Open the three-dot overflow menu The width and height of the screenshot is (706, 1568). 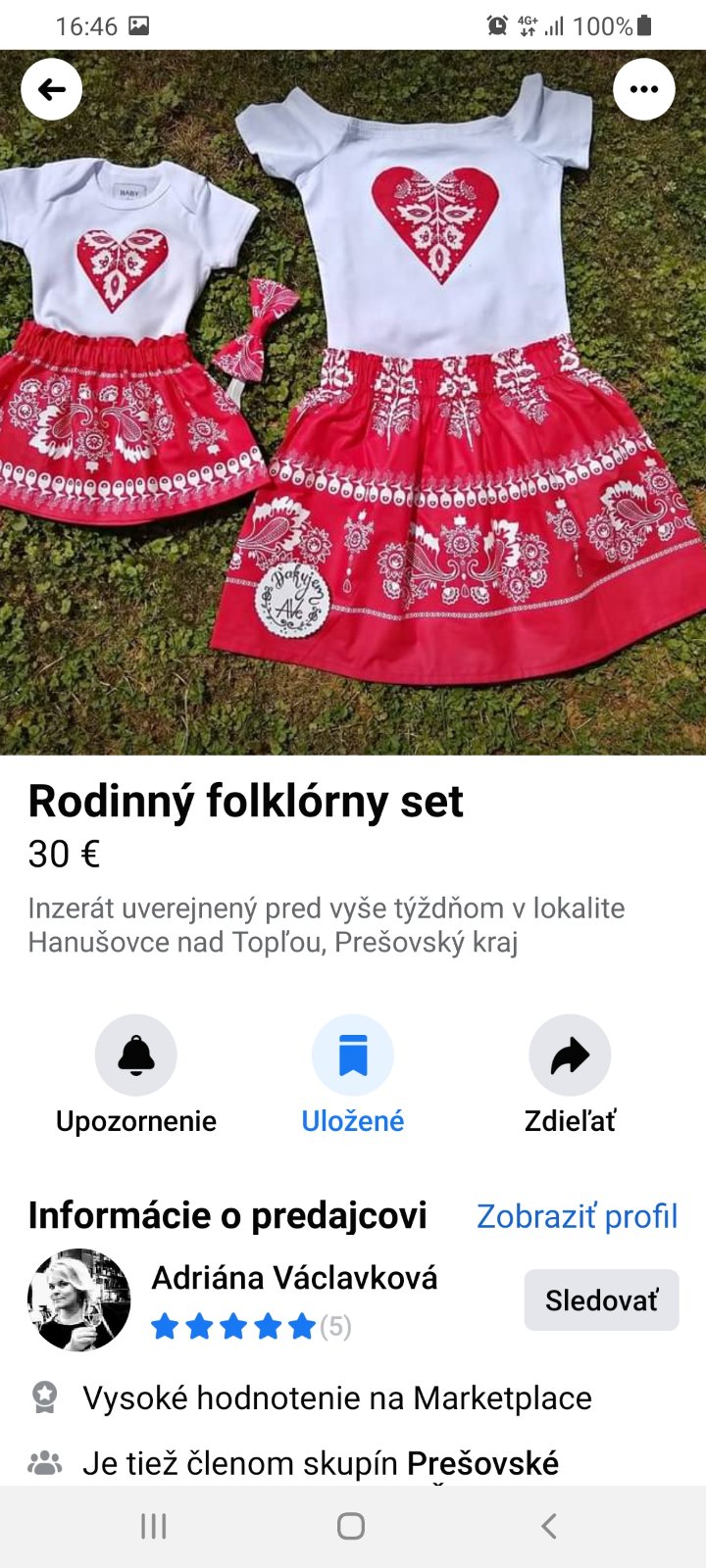(643, 89)
